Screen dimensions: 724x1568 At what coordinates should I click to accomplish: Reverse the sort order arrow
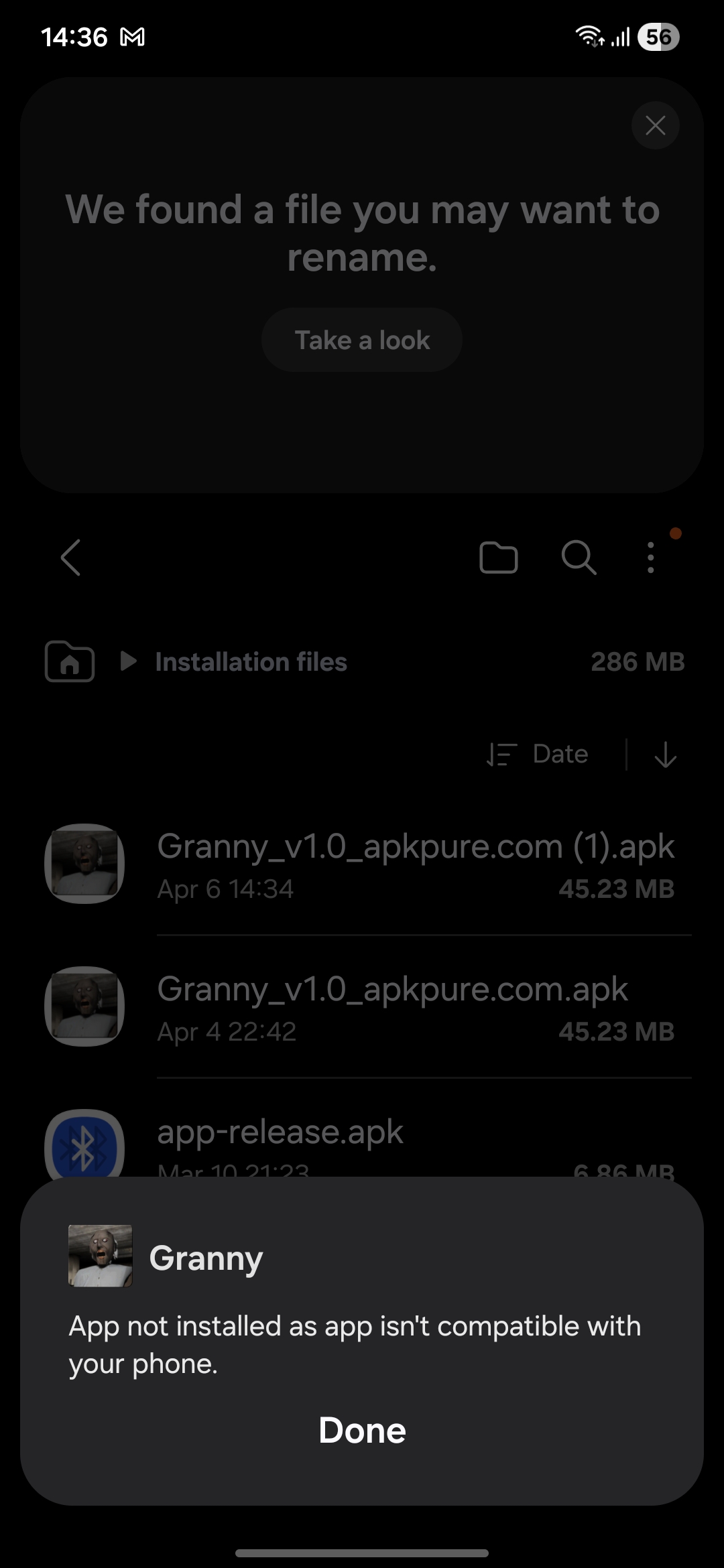coord(665,755)
